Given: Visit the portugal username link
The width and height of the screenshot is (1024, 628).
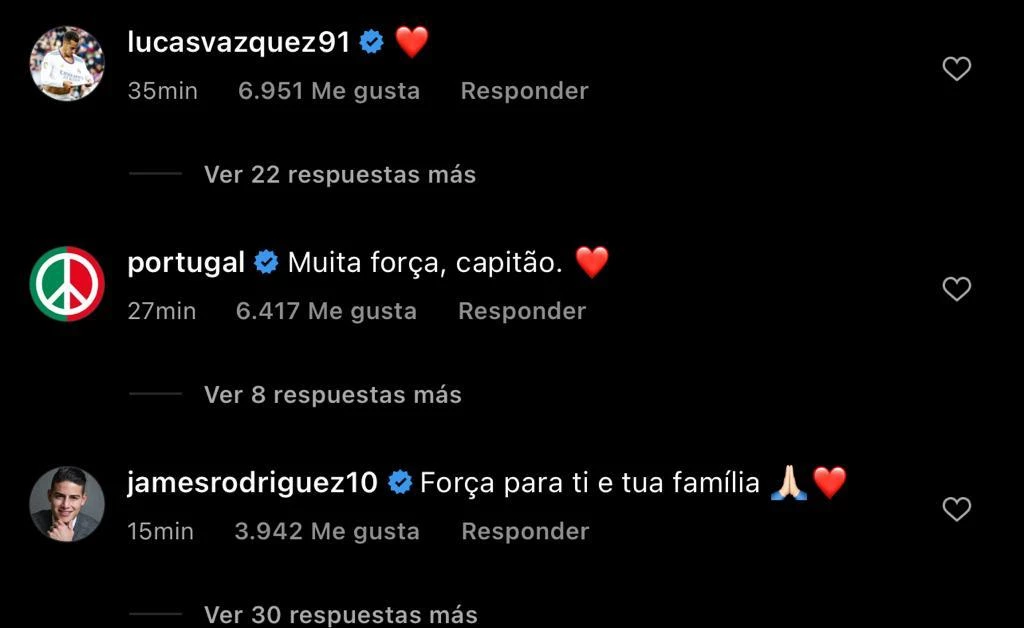Looking at the screenshot, I should [187, 263].
